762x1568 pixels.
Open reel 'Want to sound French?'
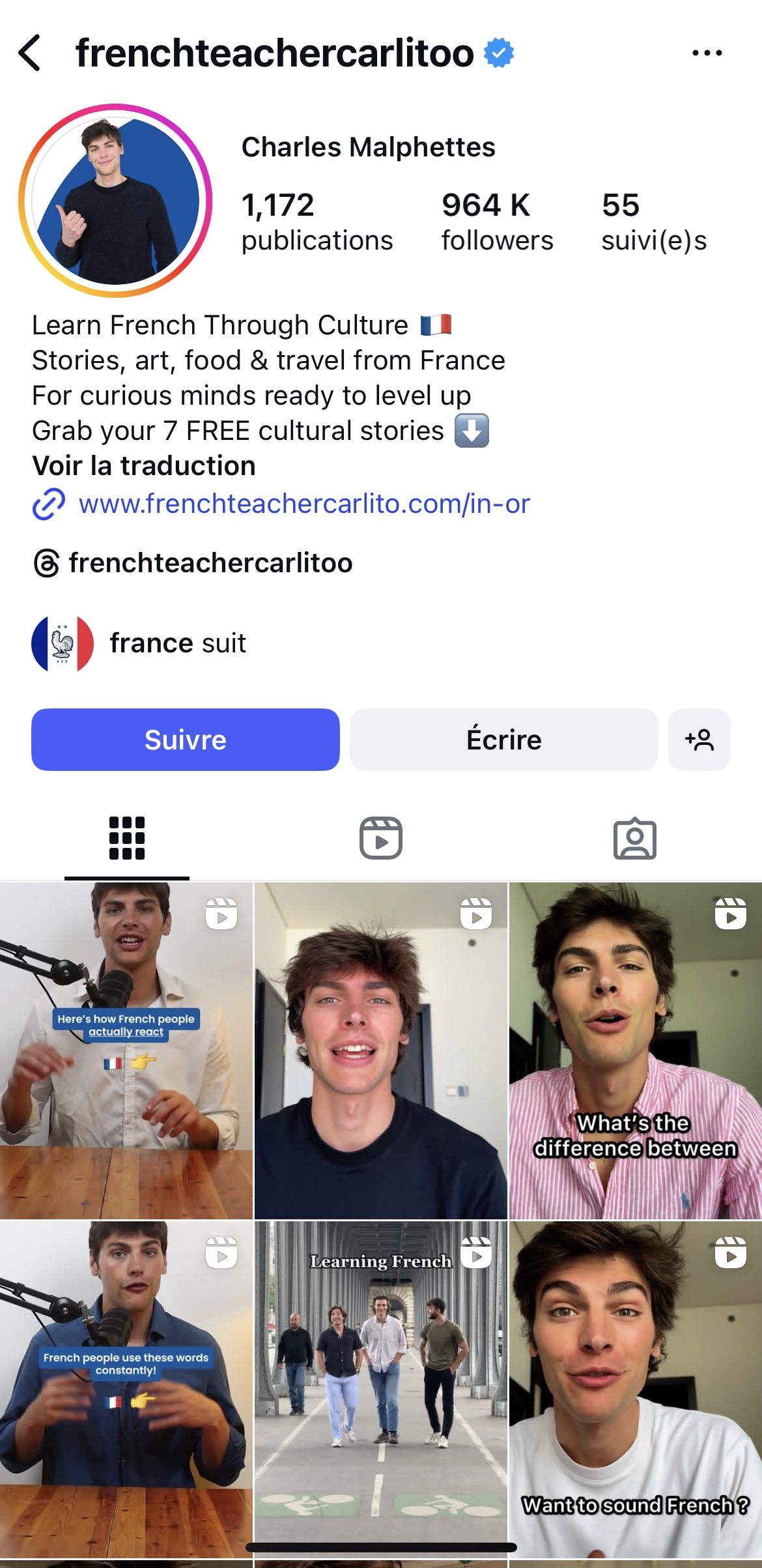coord(635,1389)
